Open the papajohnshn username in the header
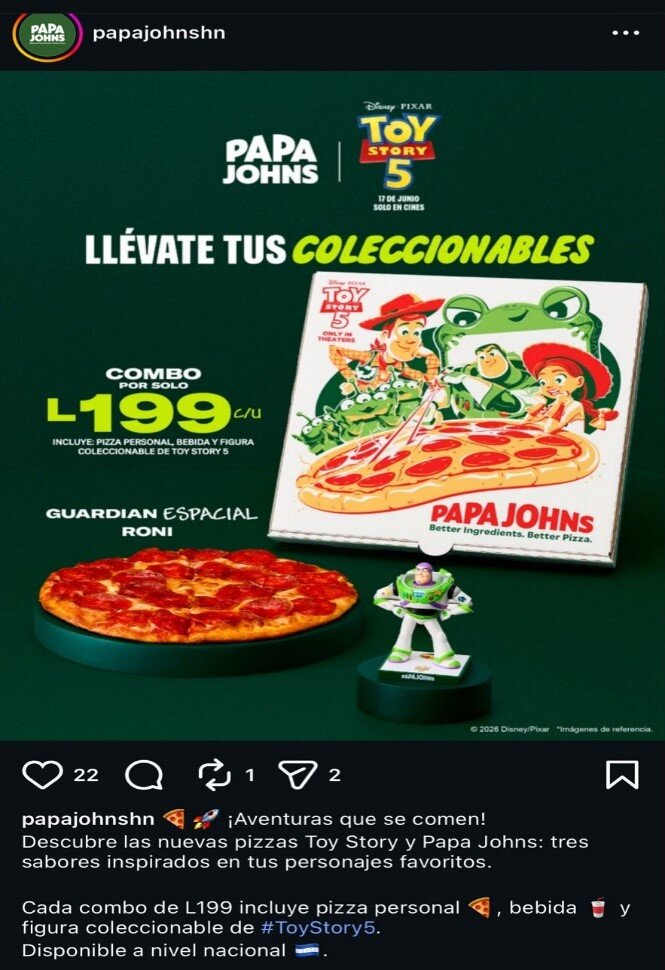This screenshot has height=970, width=665. 159,33
